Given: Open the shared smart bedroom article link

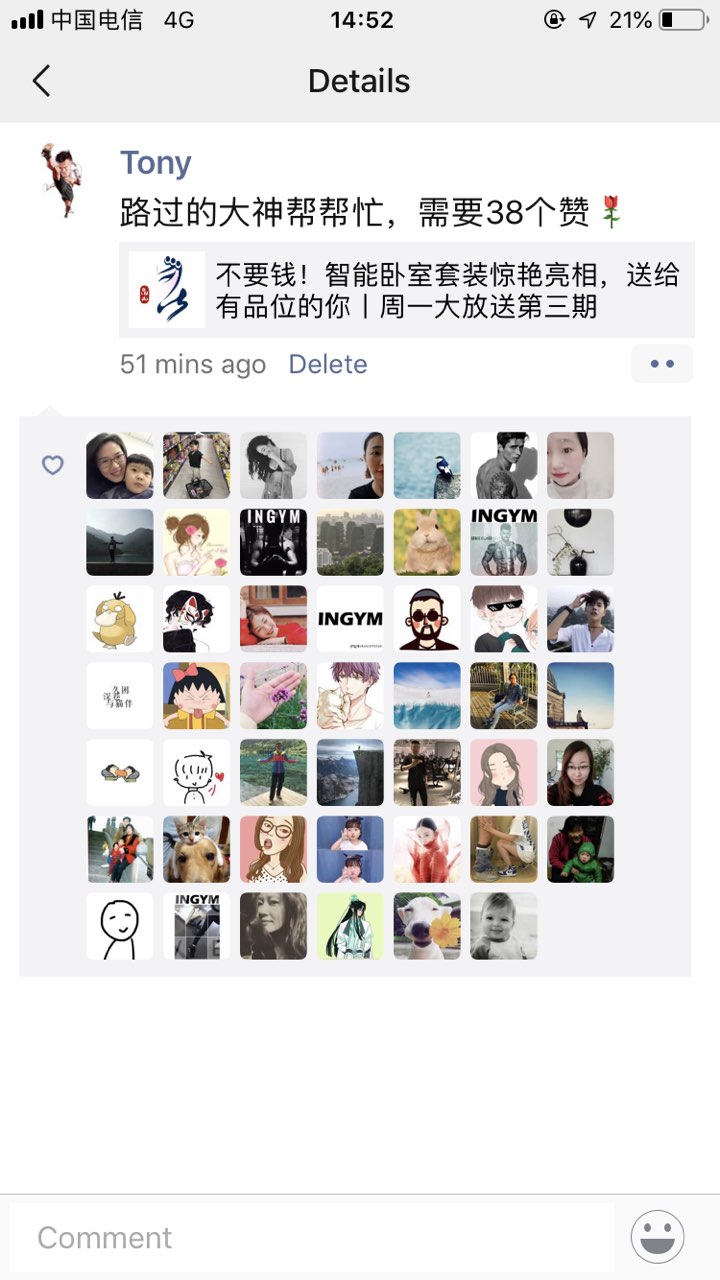Looking at the screenshot, I should click(x=406, y=290).
